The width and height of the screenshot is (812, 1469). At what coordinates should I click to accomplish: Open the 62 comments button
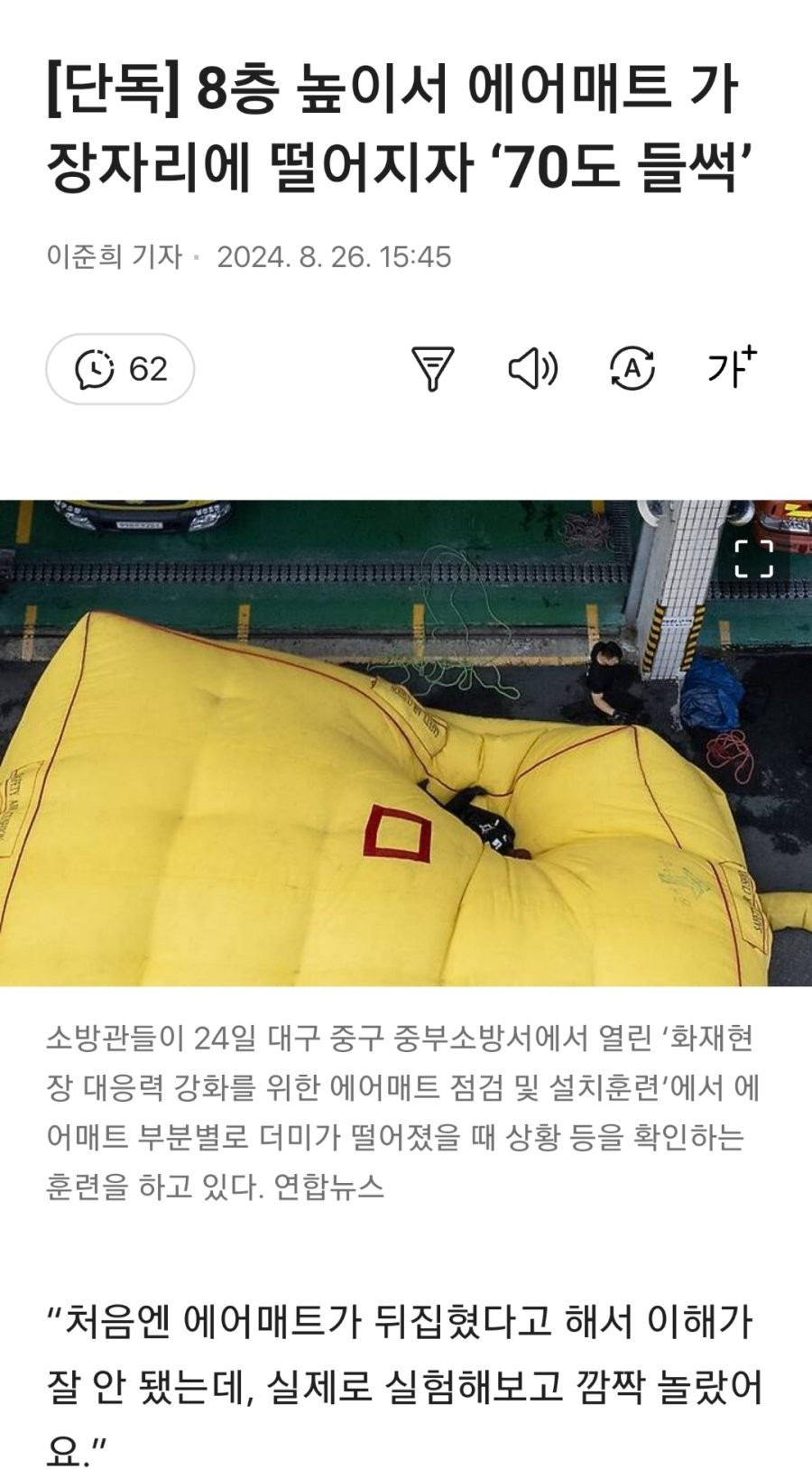pyautogui.click(x=120, y=369)
